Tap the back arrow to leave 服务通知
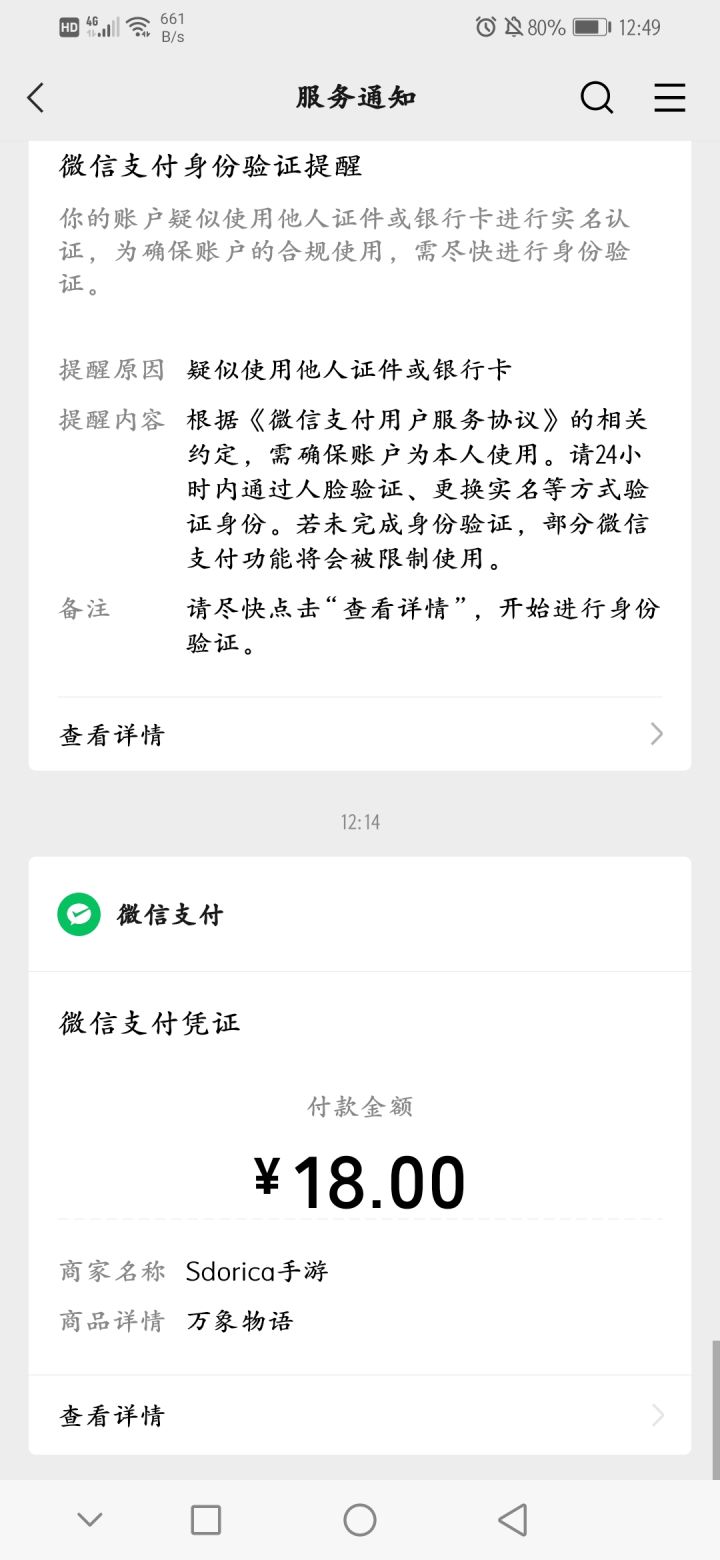This screenshot has height=1560, width=720. click(x=36, y=97)
